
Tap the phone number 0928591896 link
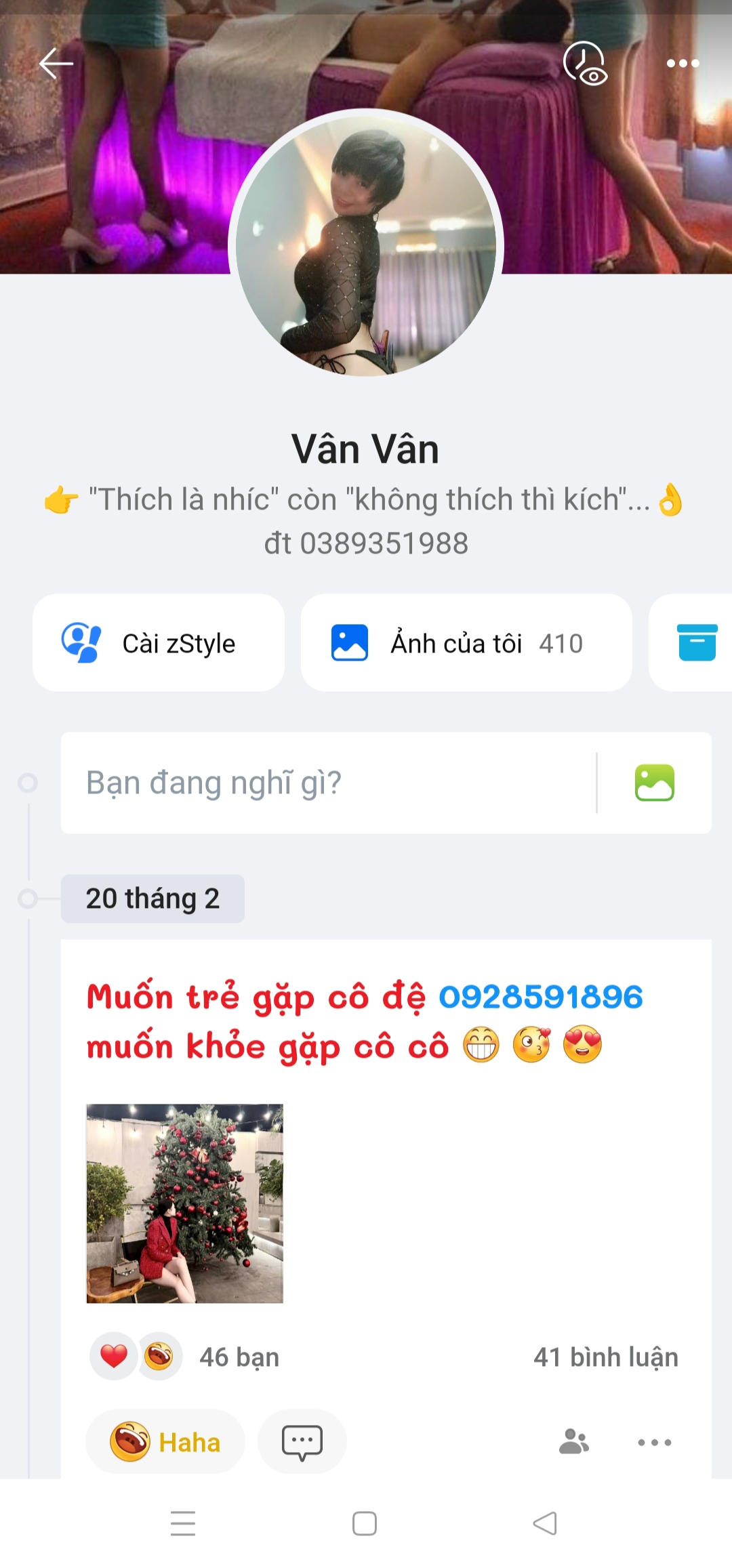(x=541, y=997)
